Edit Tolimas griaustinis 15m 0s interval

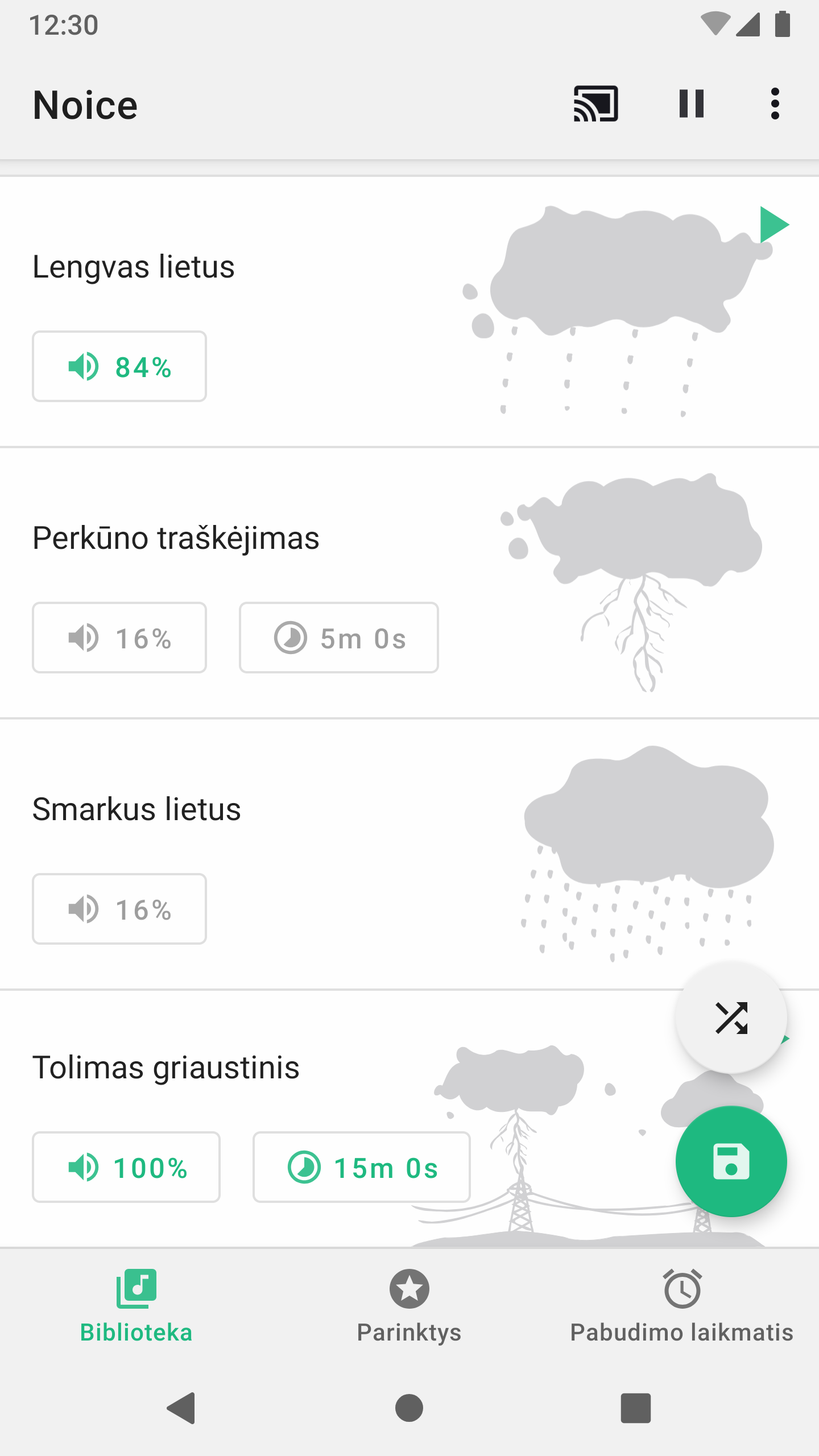pos(362,1167)
